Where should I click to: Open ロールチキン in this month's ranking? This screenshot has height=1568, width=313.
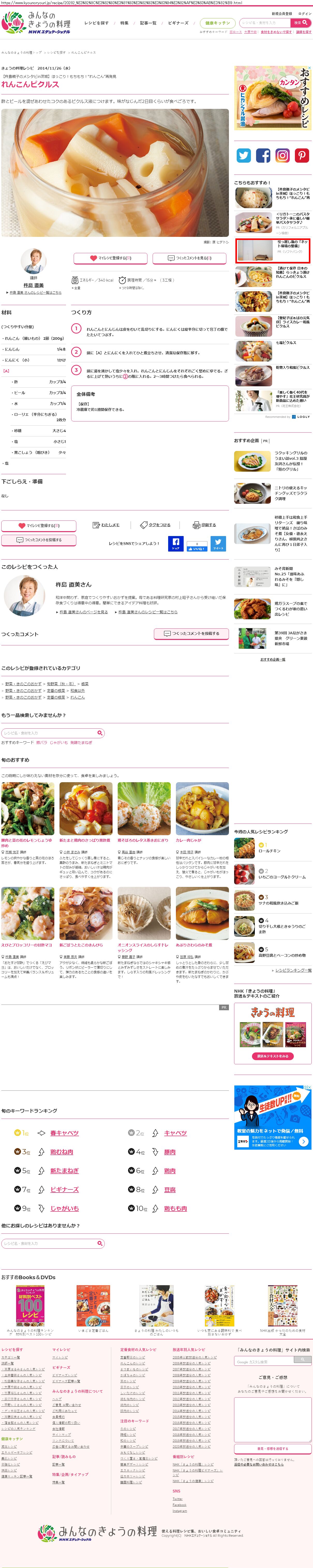click(269, 851)
